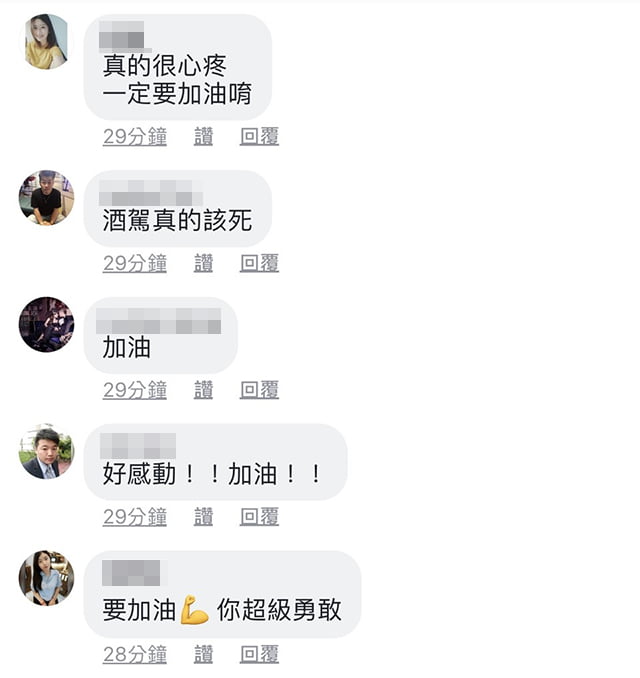This screenshot has width=640, height=678.
Task: Like the short comment 加油
Action: [x=203, y=390]
